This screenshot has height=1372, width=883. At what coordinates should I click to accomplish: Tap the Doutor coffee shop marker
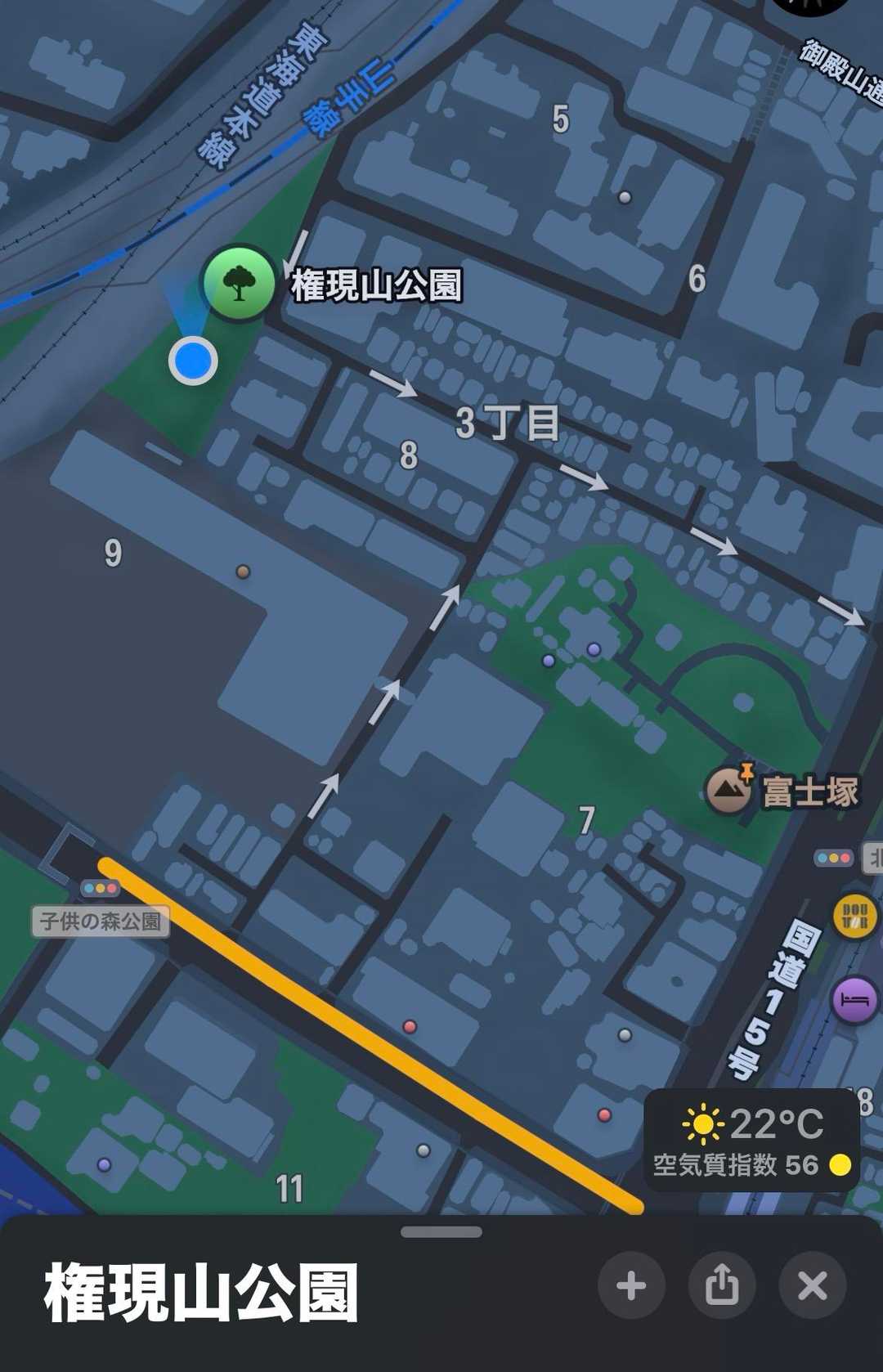pyautogui.click(x=855, y=916)
